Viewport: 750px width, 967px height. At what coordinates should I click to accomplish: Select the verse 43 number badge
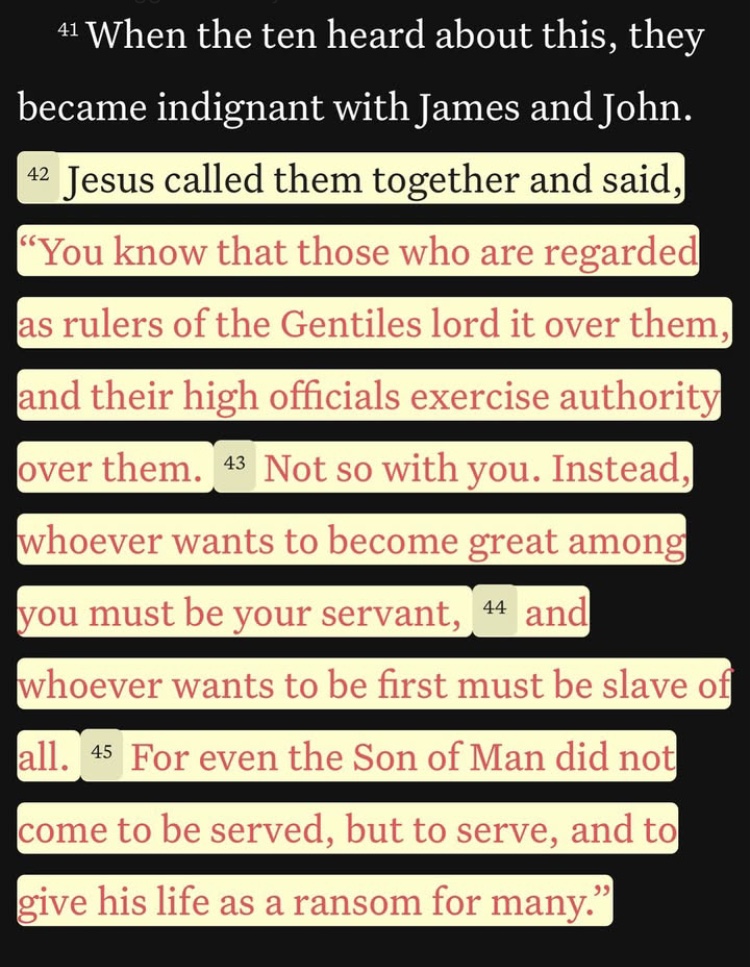coord(235,465)
